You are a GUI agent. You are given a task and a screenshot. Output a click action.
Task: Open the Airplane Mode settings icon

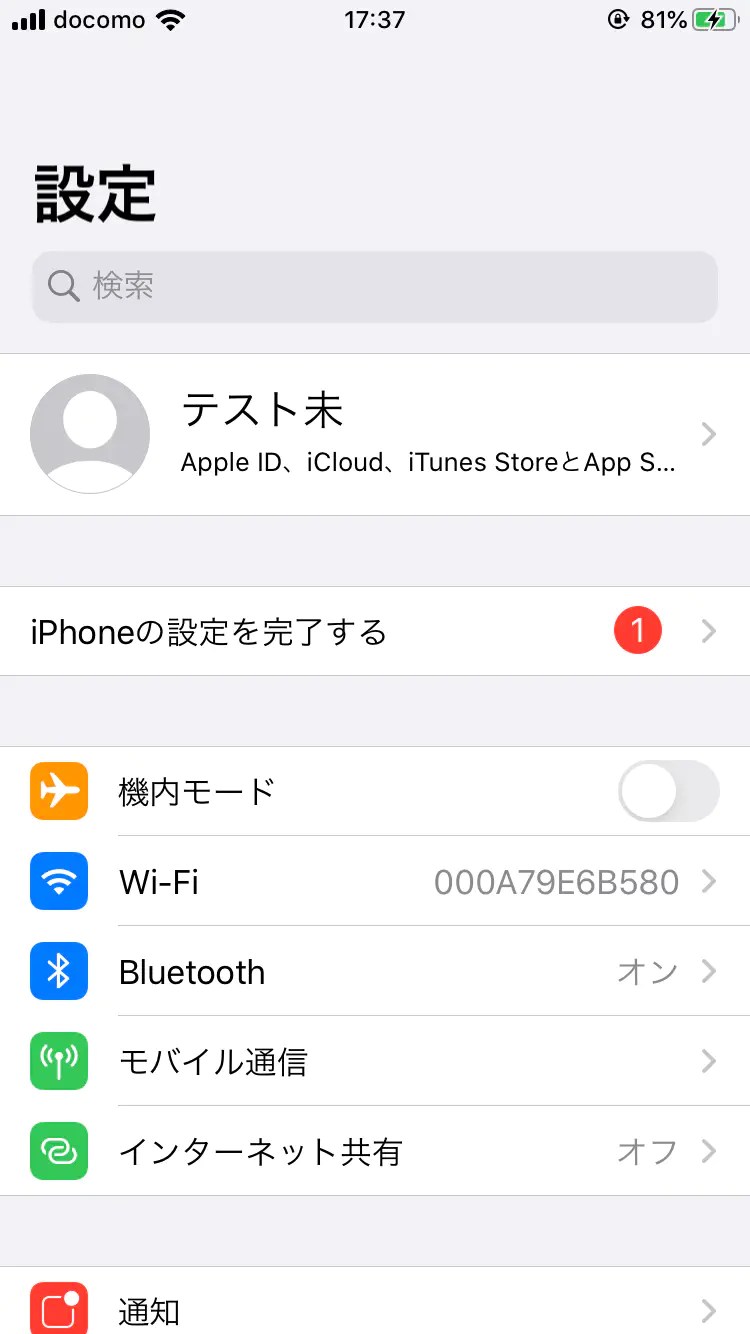click(x=58, y=791)
